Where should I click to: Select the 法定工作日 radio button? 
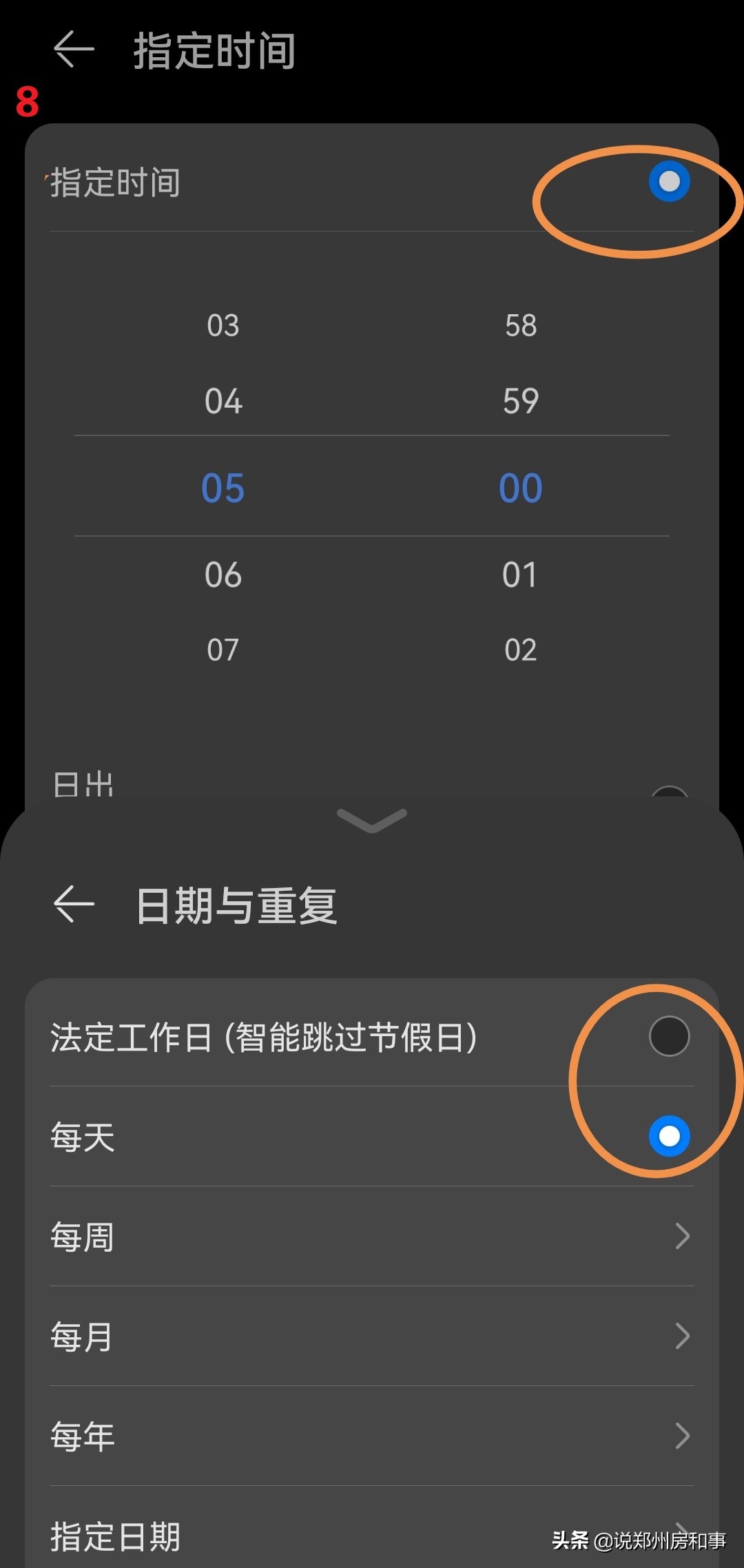(x=668, y=1035)
